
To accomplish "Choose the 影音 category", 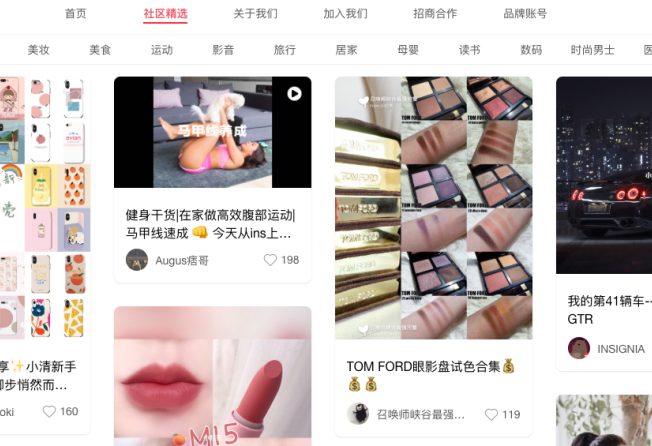I will tap(223, 49).
